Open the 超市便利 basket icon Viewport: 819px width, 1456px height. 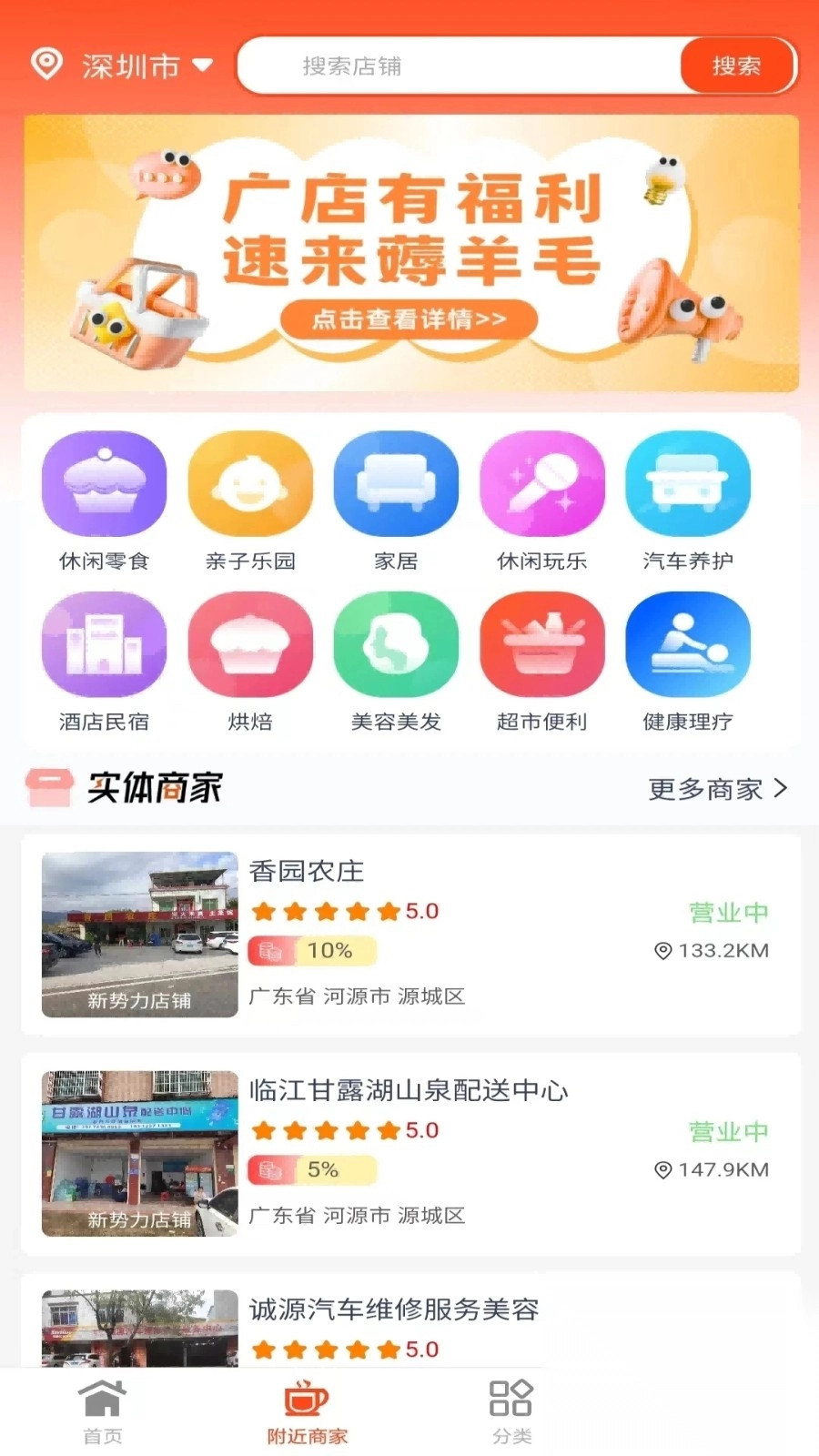coord(542,646)
